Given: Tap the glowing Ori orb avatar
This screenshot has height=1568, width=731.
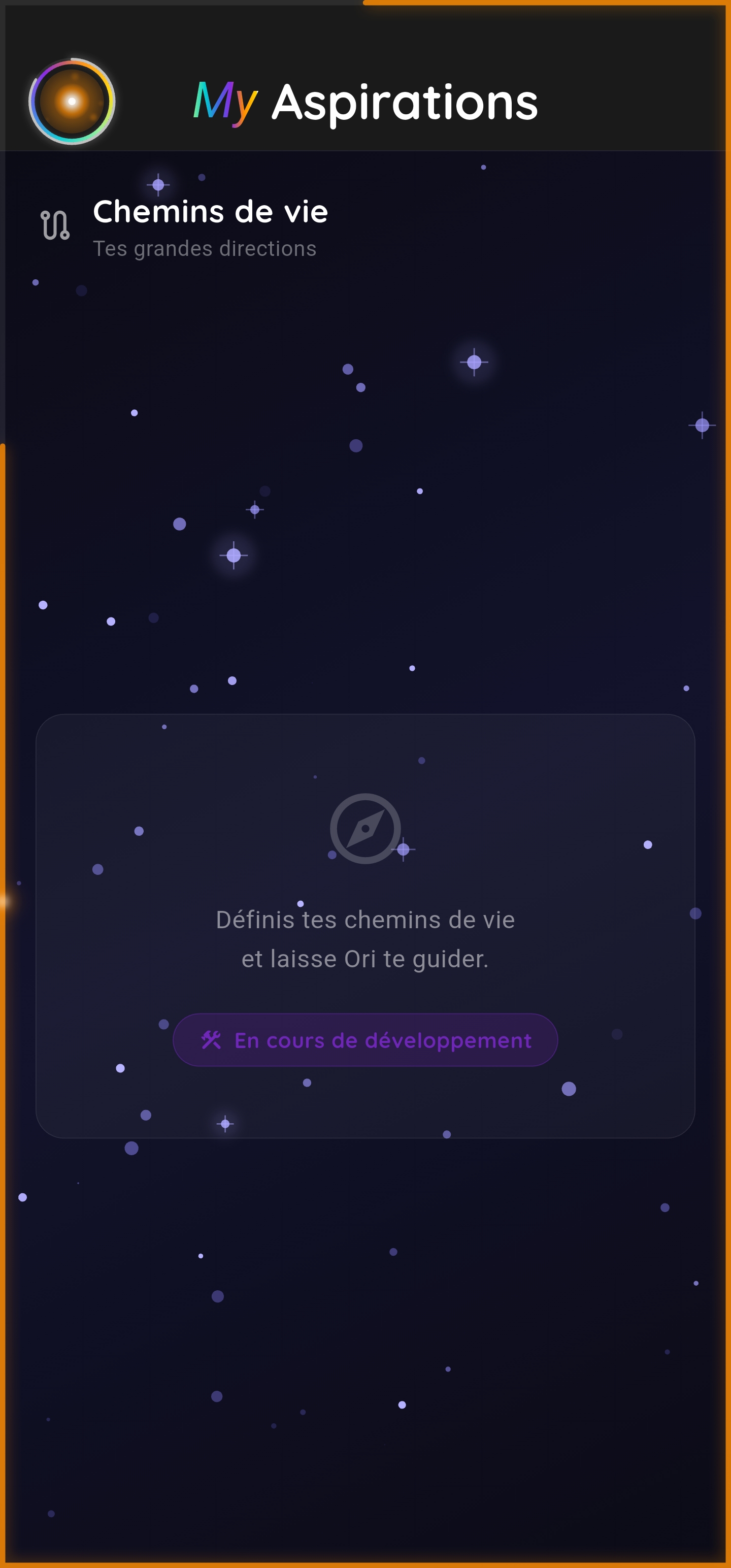Looking at the screenshot, I should coord(72,101).
